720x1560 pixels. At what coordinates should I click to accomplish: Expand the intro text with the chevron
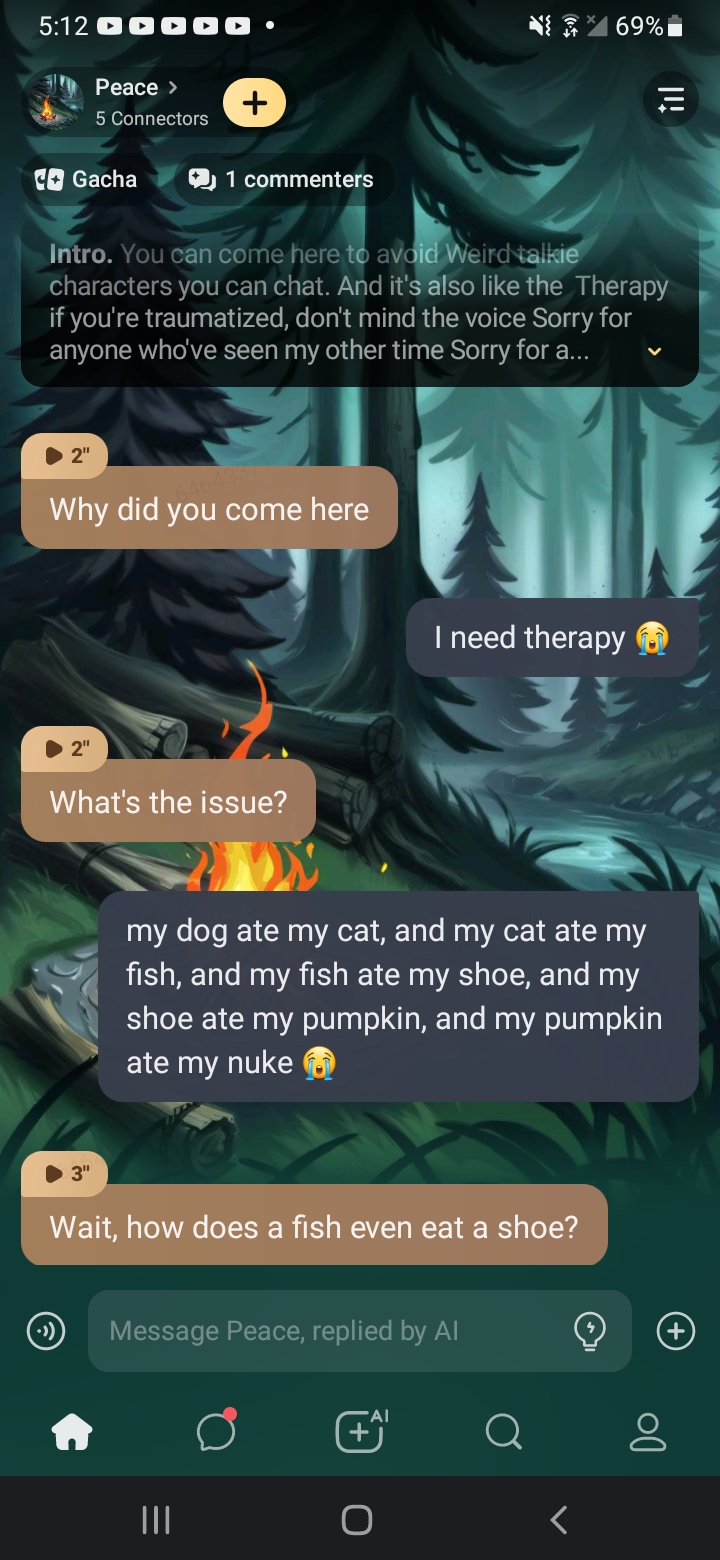655,352
